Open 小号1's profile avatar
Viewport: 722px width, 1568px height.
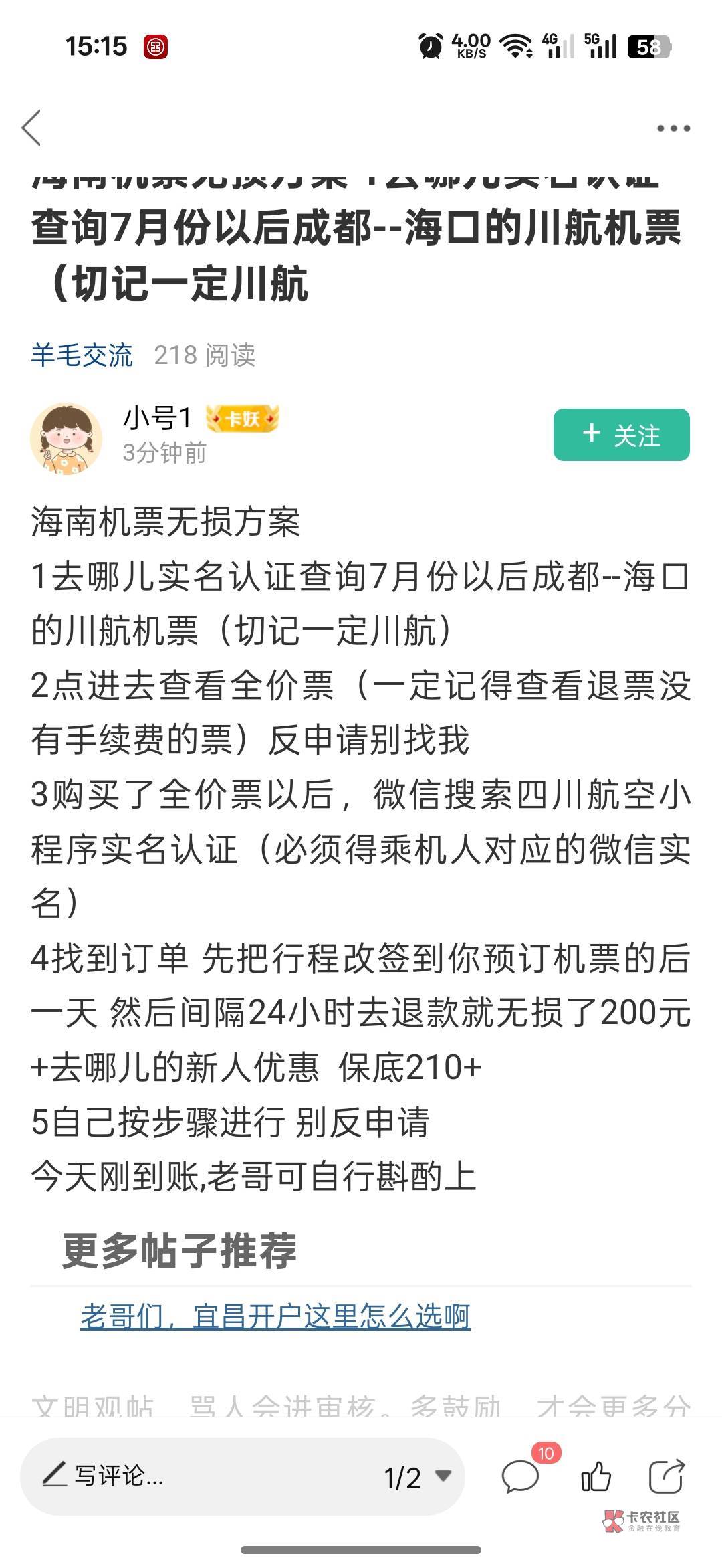click(x=66, y=438)
